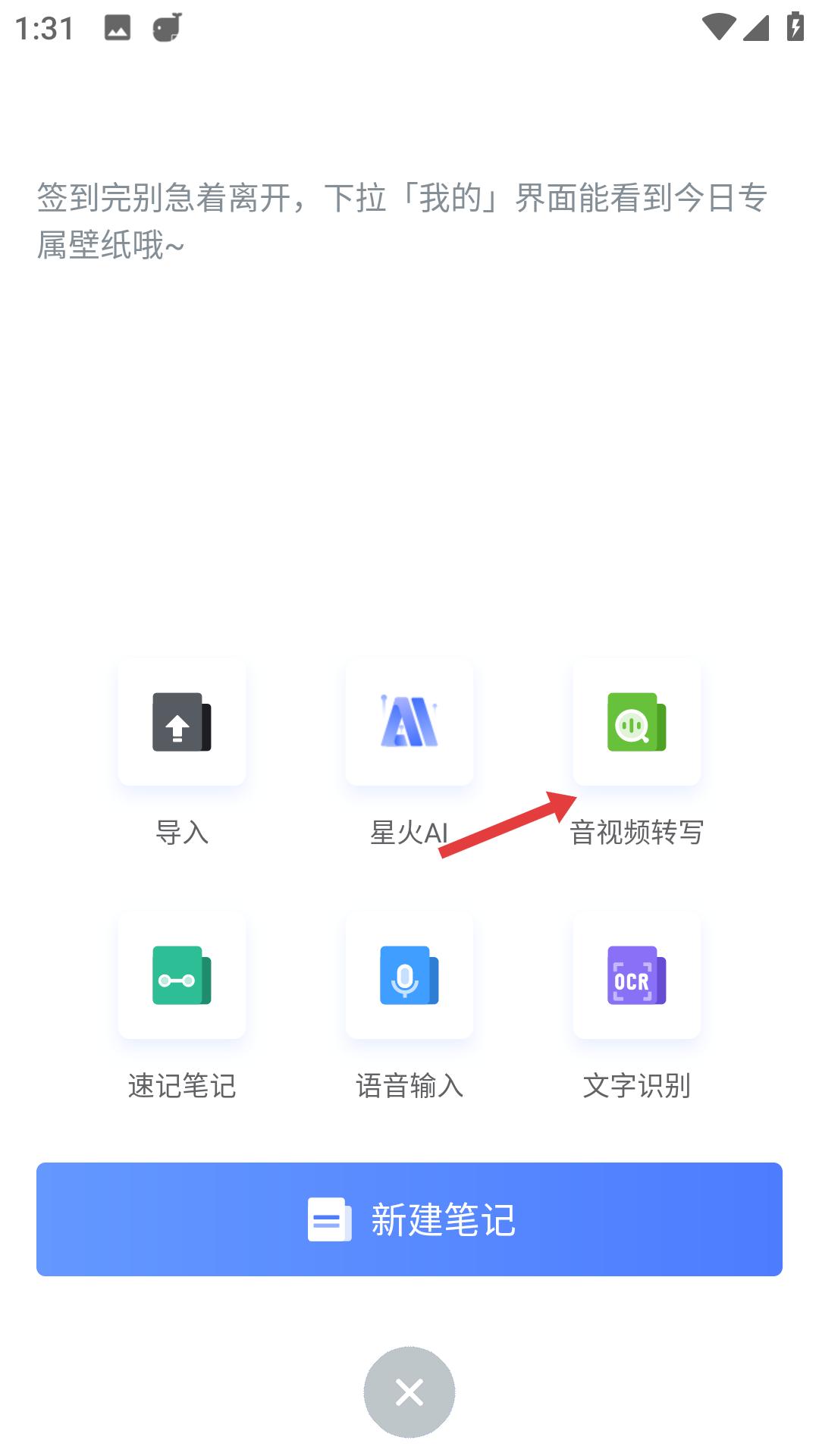Tap the 1:31 clock in status bar

coord(45,27)
